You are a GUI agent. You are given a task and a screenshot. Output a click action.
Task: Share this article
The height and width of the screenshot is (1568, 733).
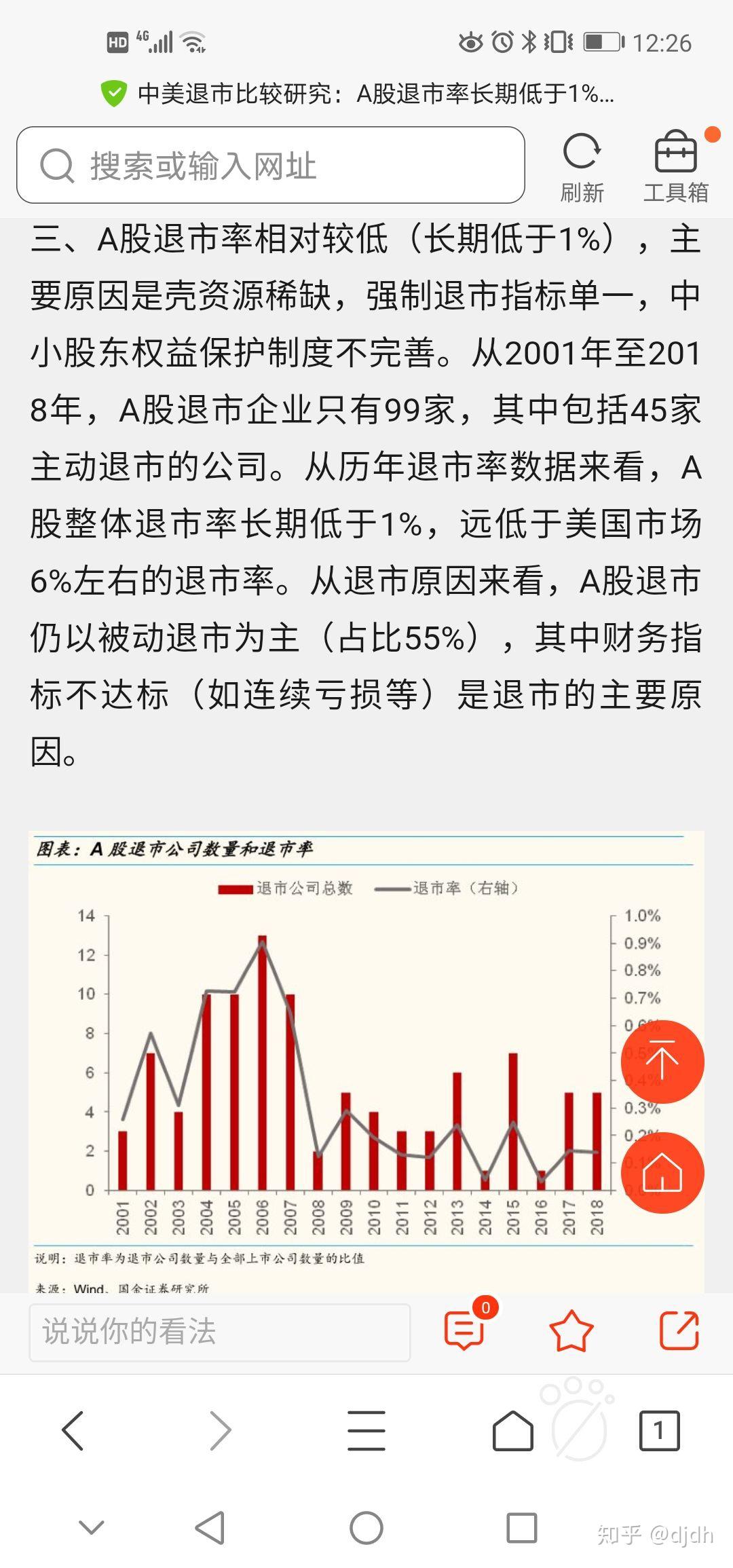click(x=679, y=1330)
